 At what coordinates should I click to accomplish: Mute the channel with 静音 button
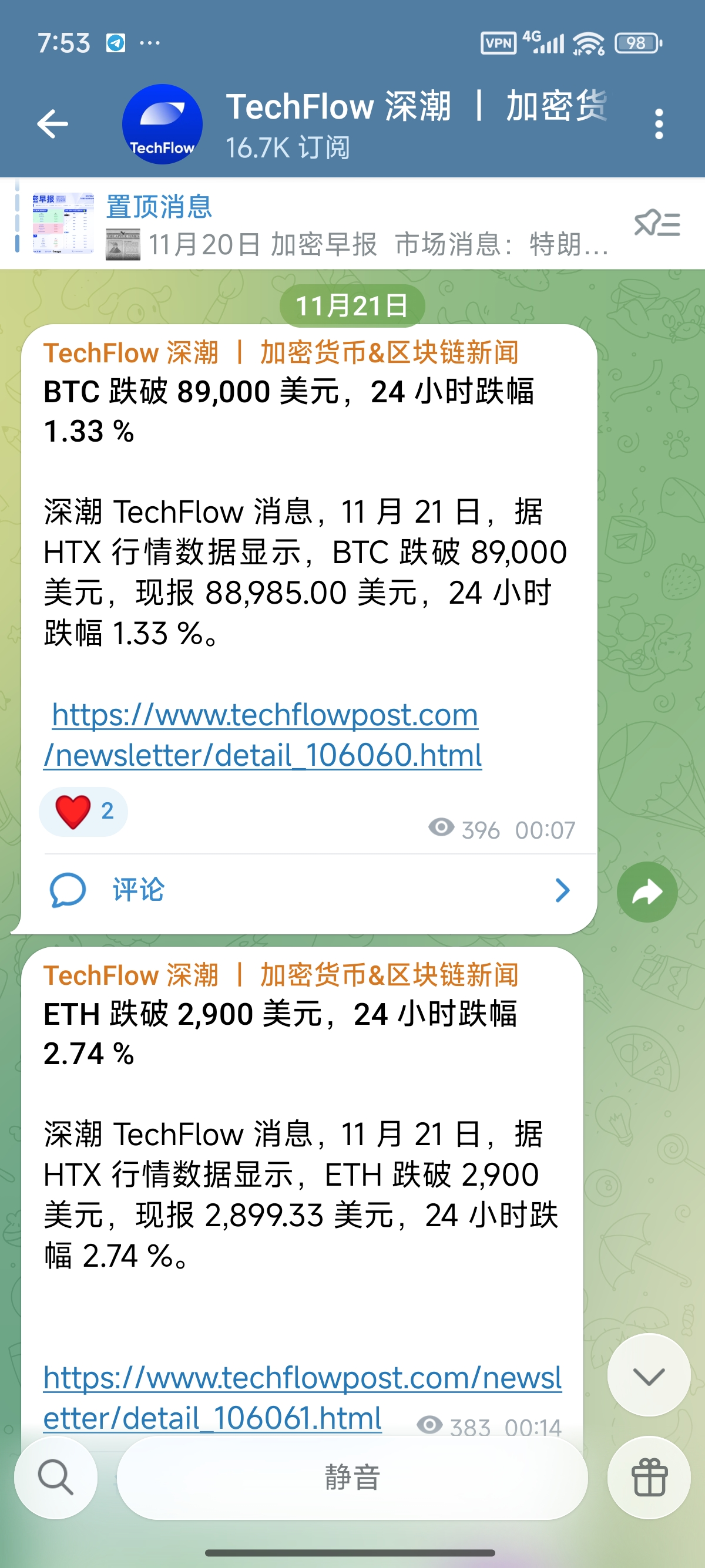click(x=352, y=1478)
